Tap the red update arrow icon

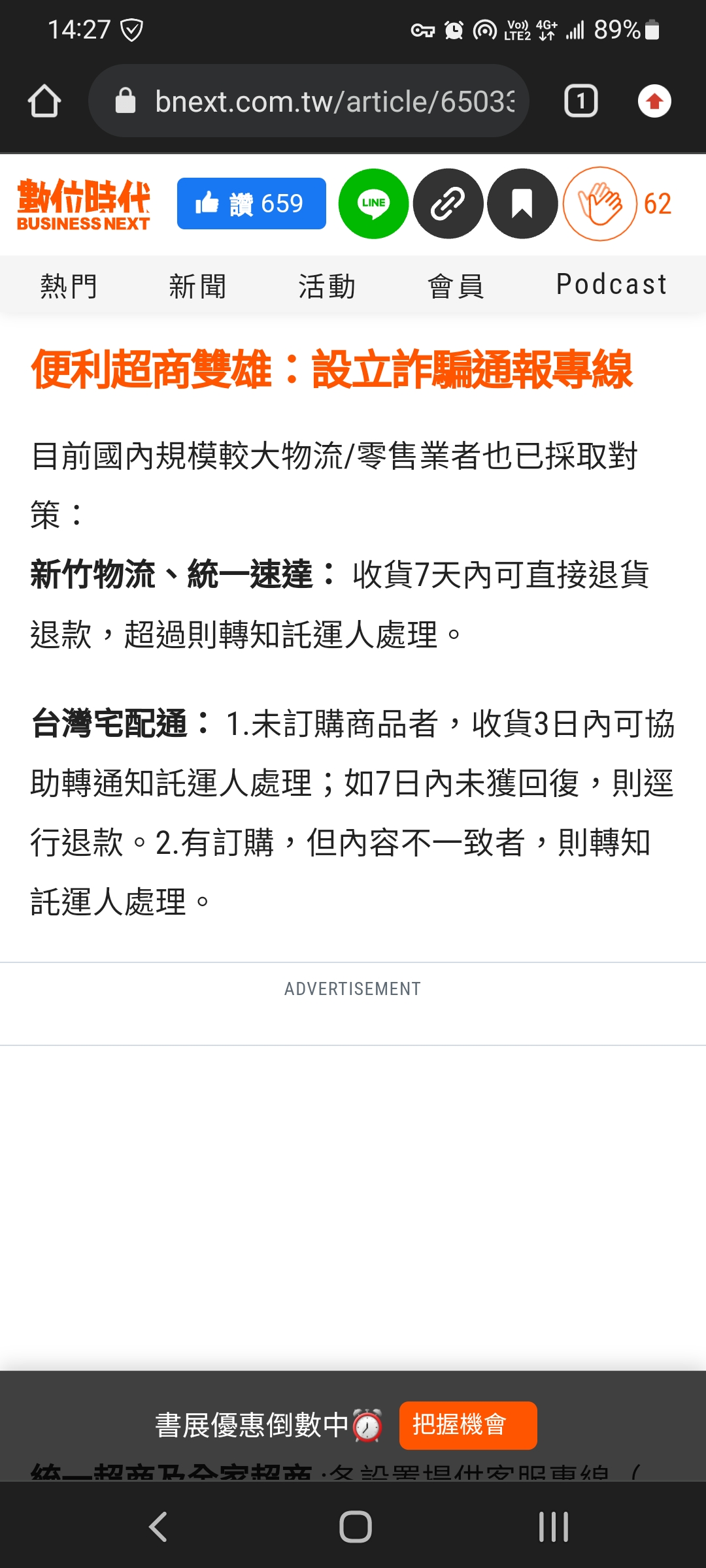pos(654,101)
